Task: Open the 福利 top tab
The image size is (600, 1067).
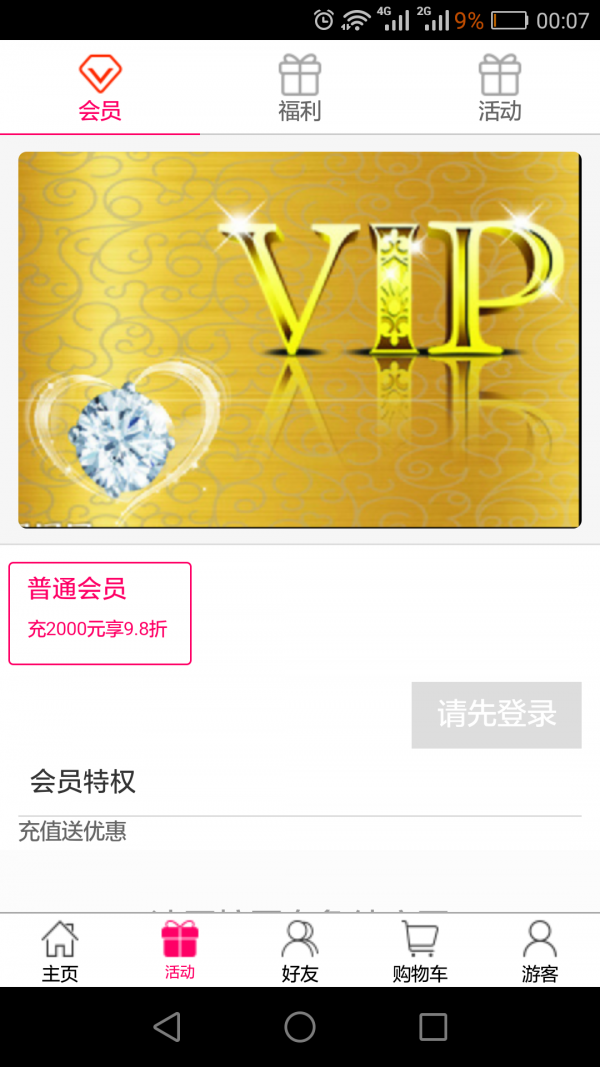Action: coord(299,88)
